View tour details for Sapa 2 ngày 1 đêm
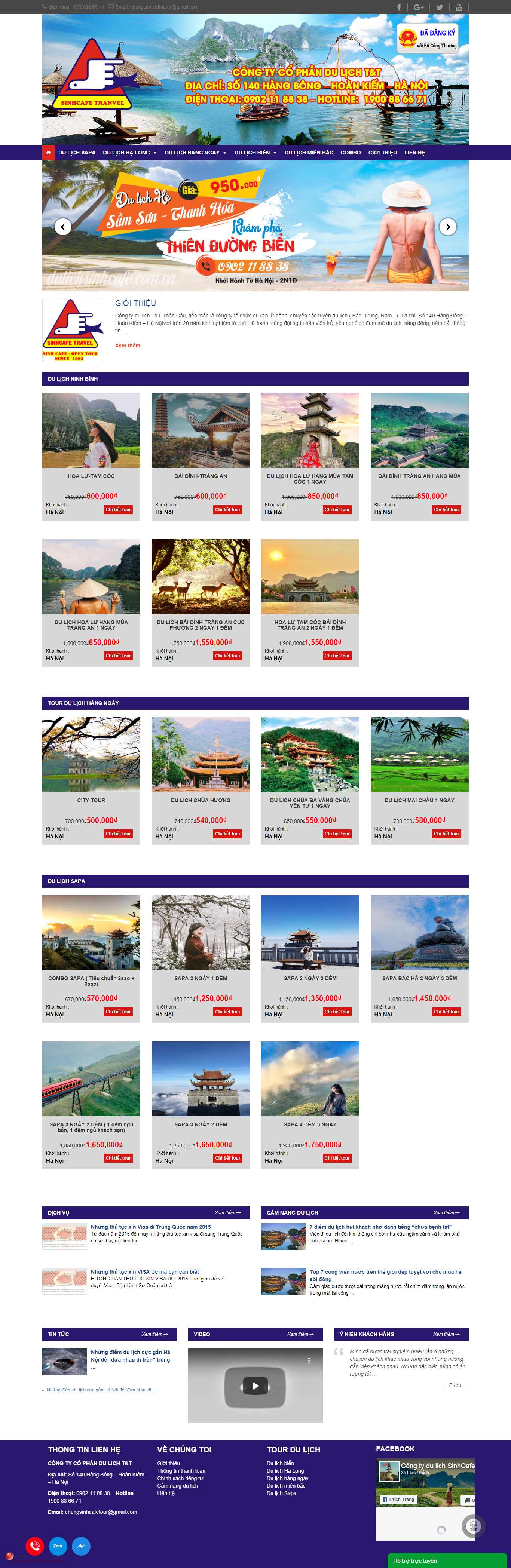 point(227,1012)
